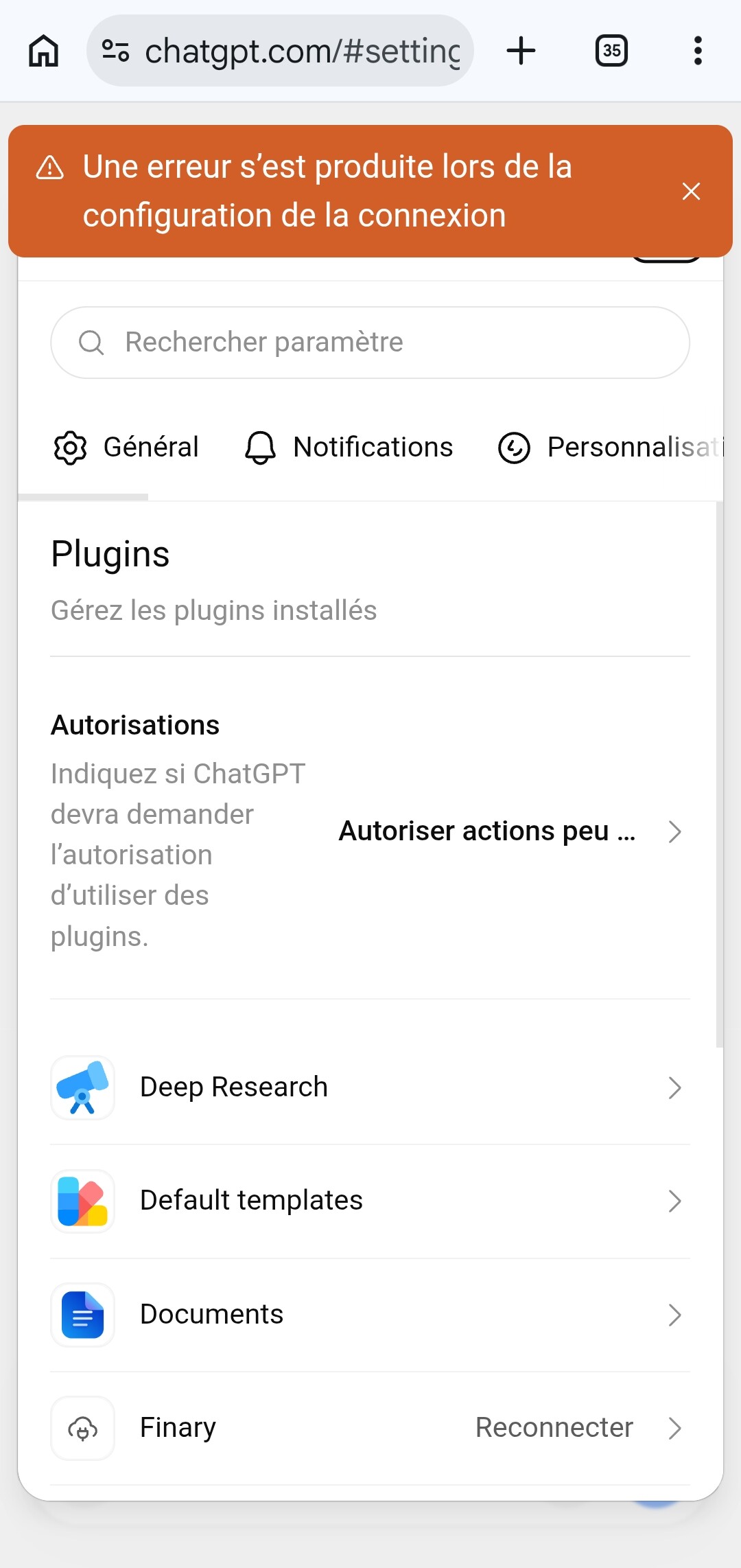Switch to the Général tab
The image size is (741, 1568).
(126, 448)
